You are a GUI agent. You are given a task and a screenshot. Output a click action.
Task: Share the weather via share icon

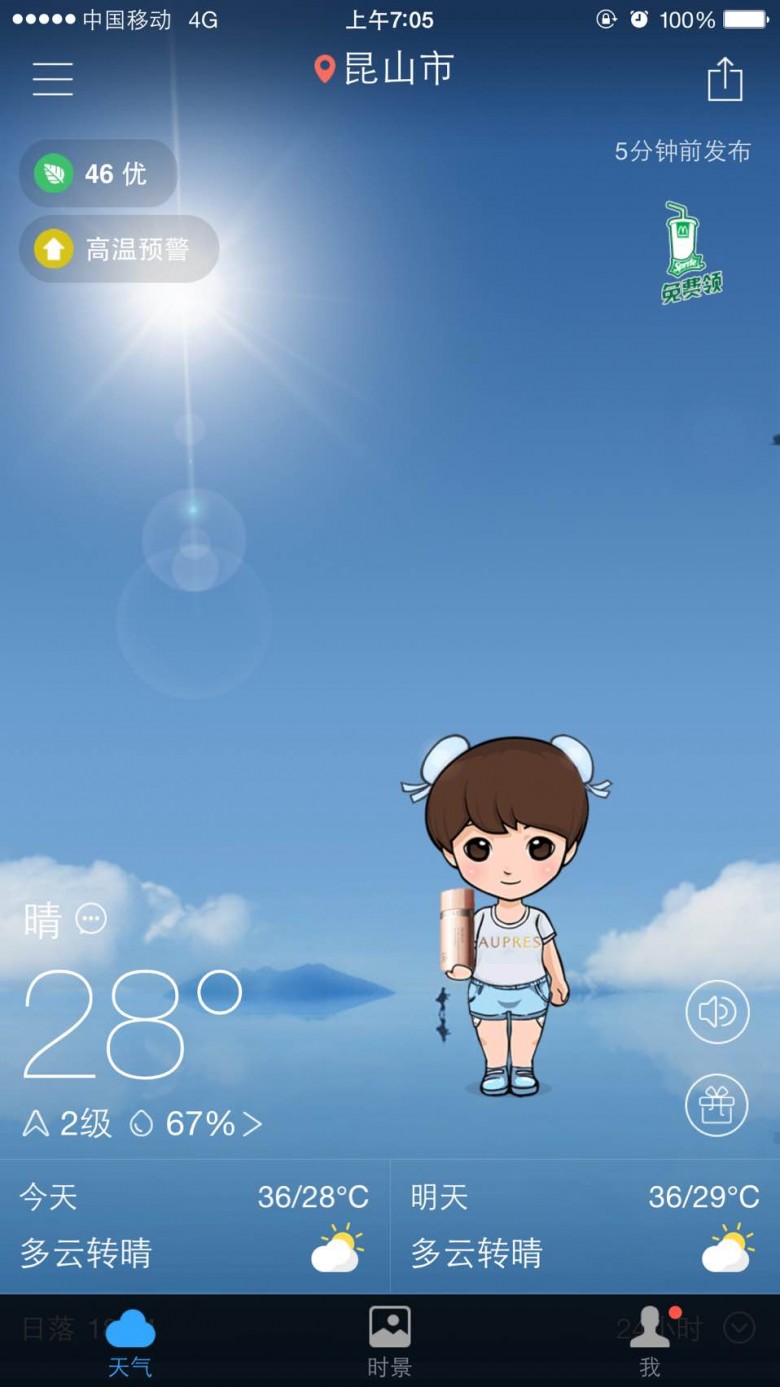click(725, 78)
